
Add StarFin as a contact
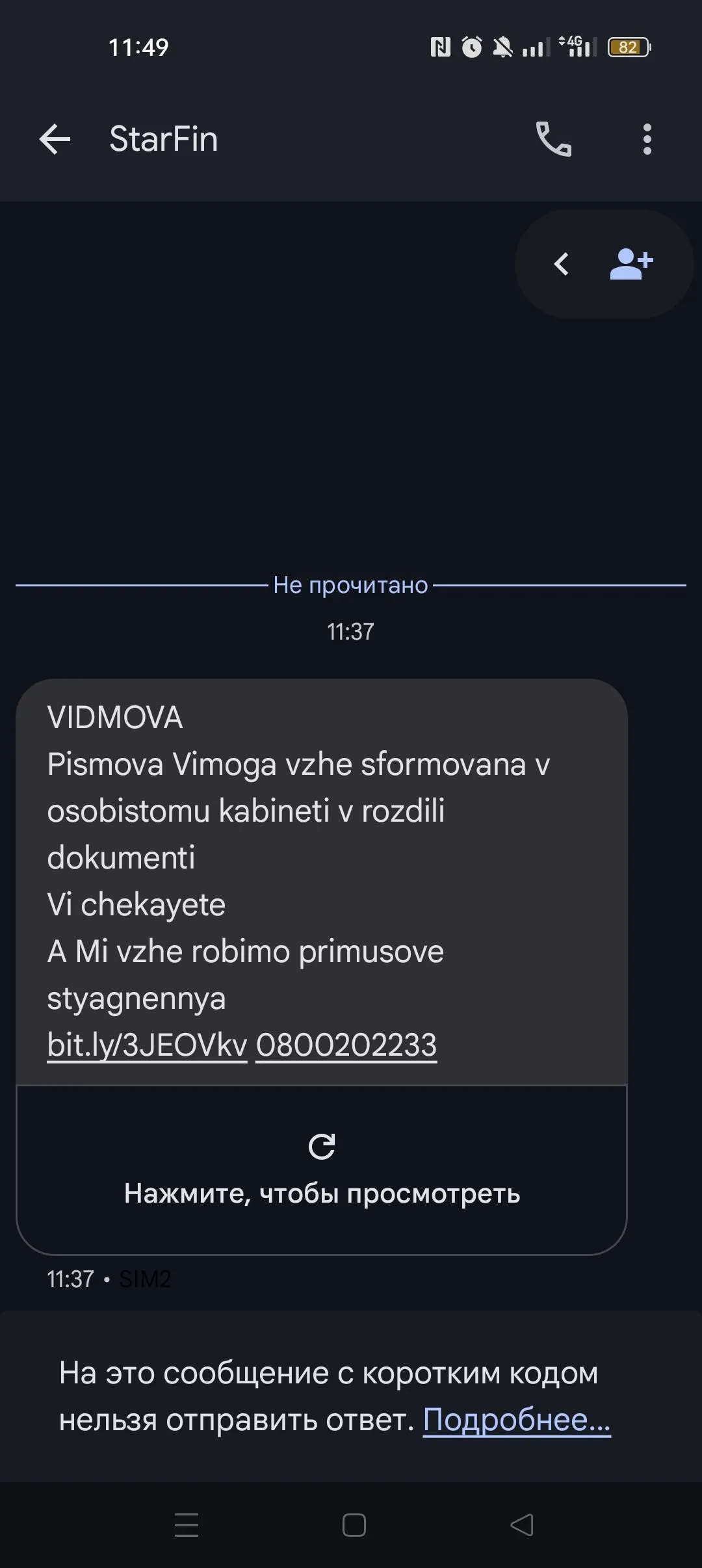click(x=630, y=264)
